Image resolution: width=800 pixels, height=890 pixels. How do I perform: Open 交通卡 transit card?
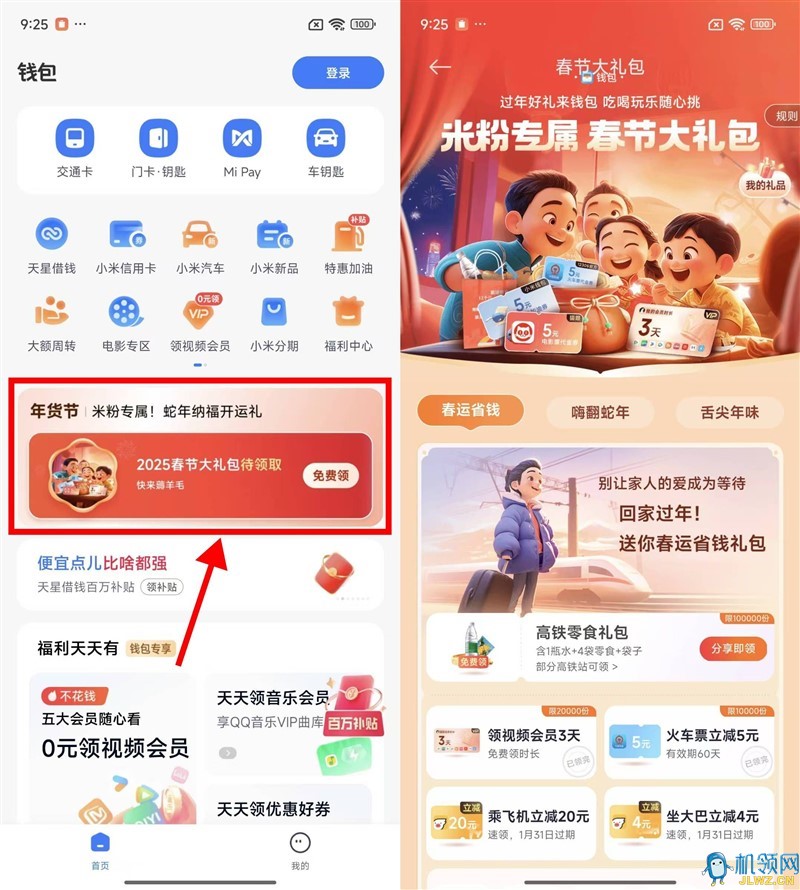[75, 148]
